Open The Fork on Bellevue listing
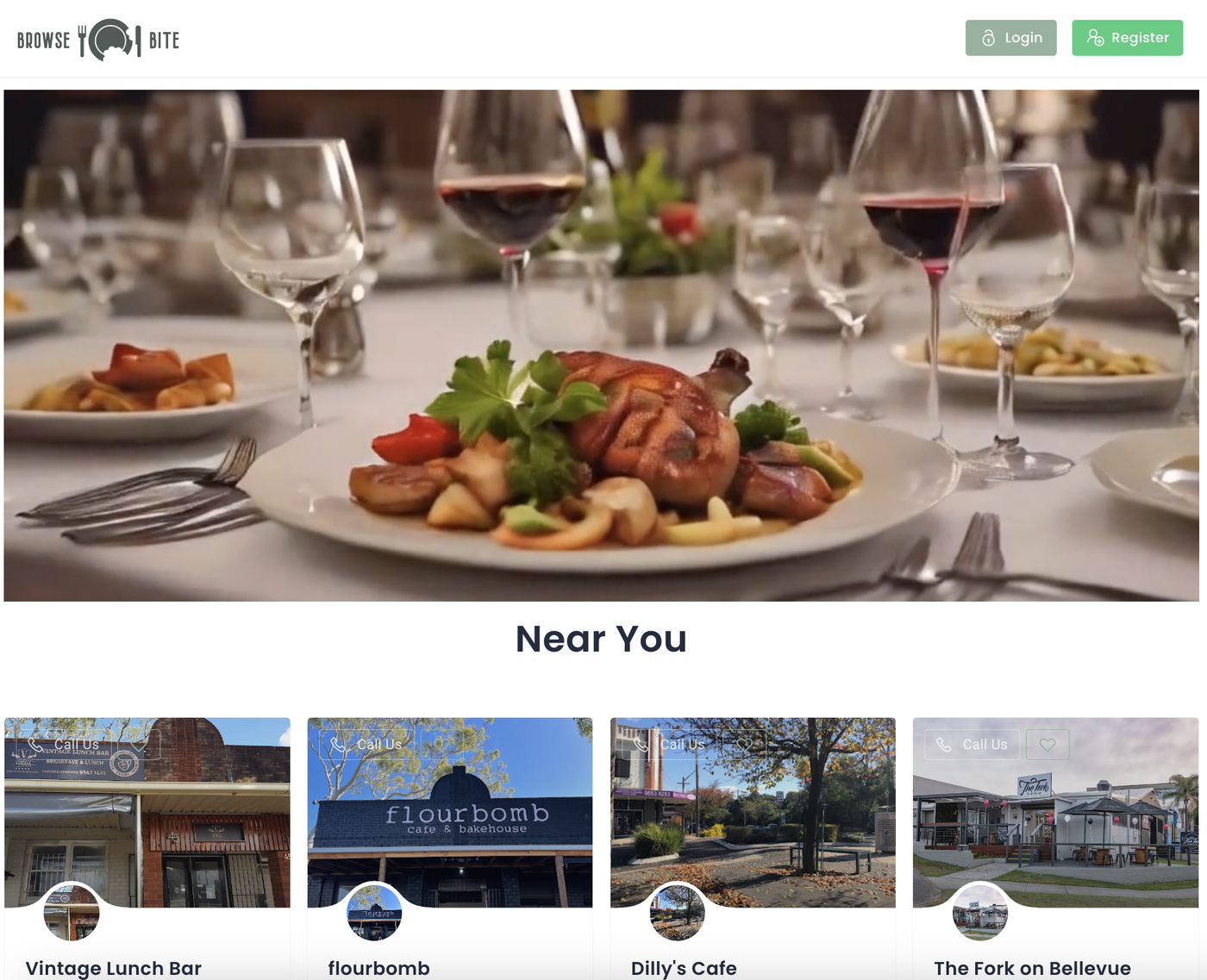 1032,968
